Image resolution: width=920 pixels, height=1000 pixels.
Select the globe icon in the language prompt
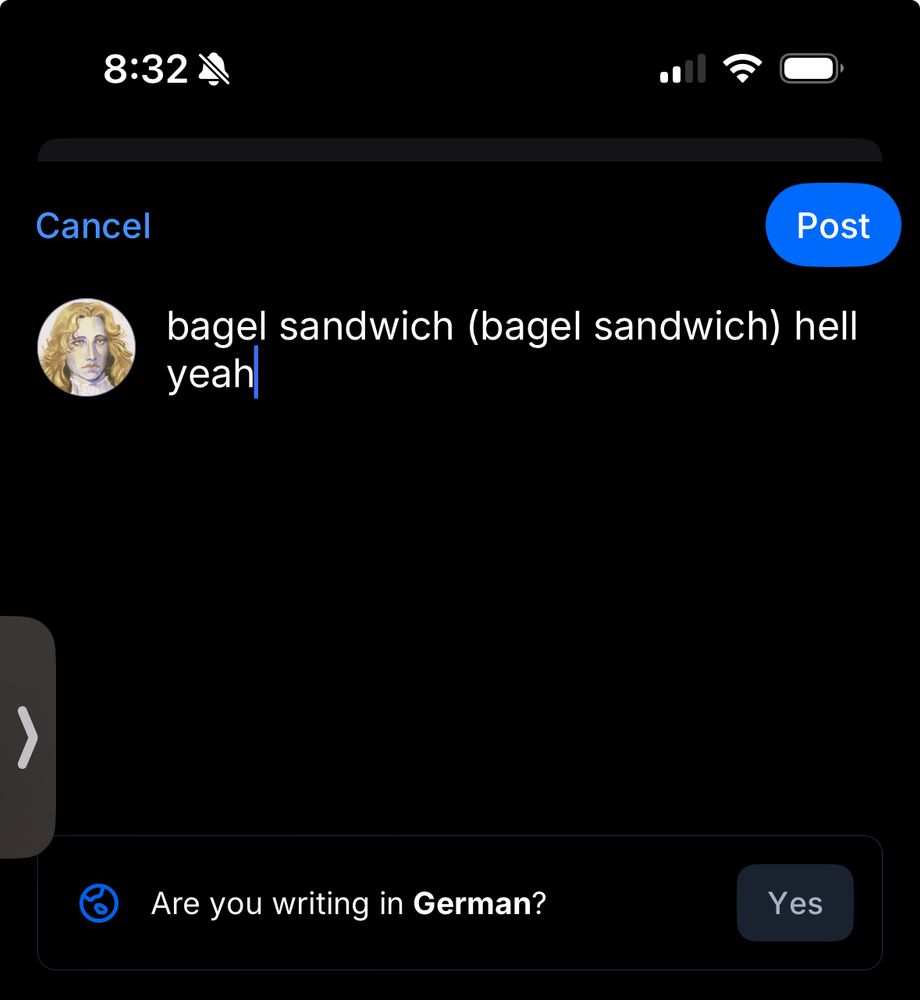(97, 902)
